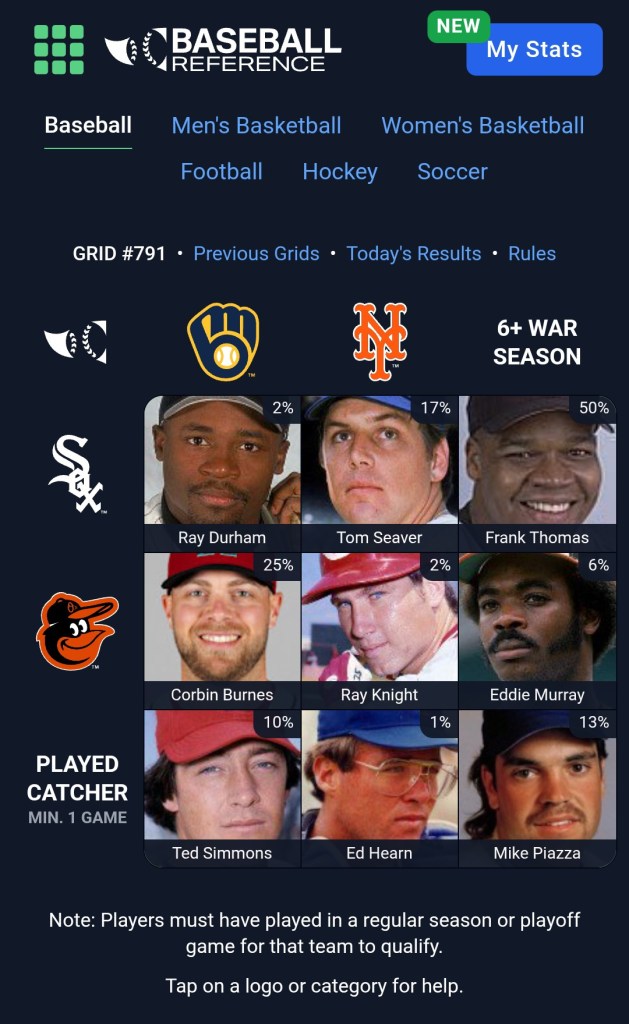629x1024 pixels.
Task: Open the green apps grid menu
Action: (59, 49)
